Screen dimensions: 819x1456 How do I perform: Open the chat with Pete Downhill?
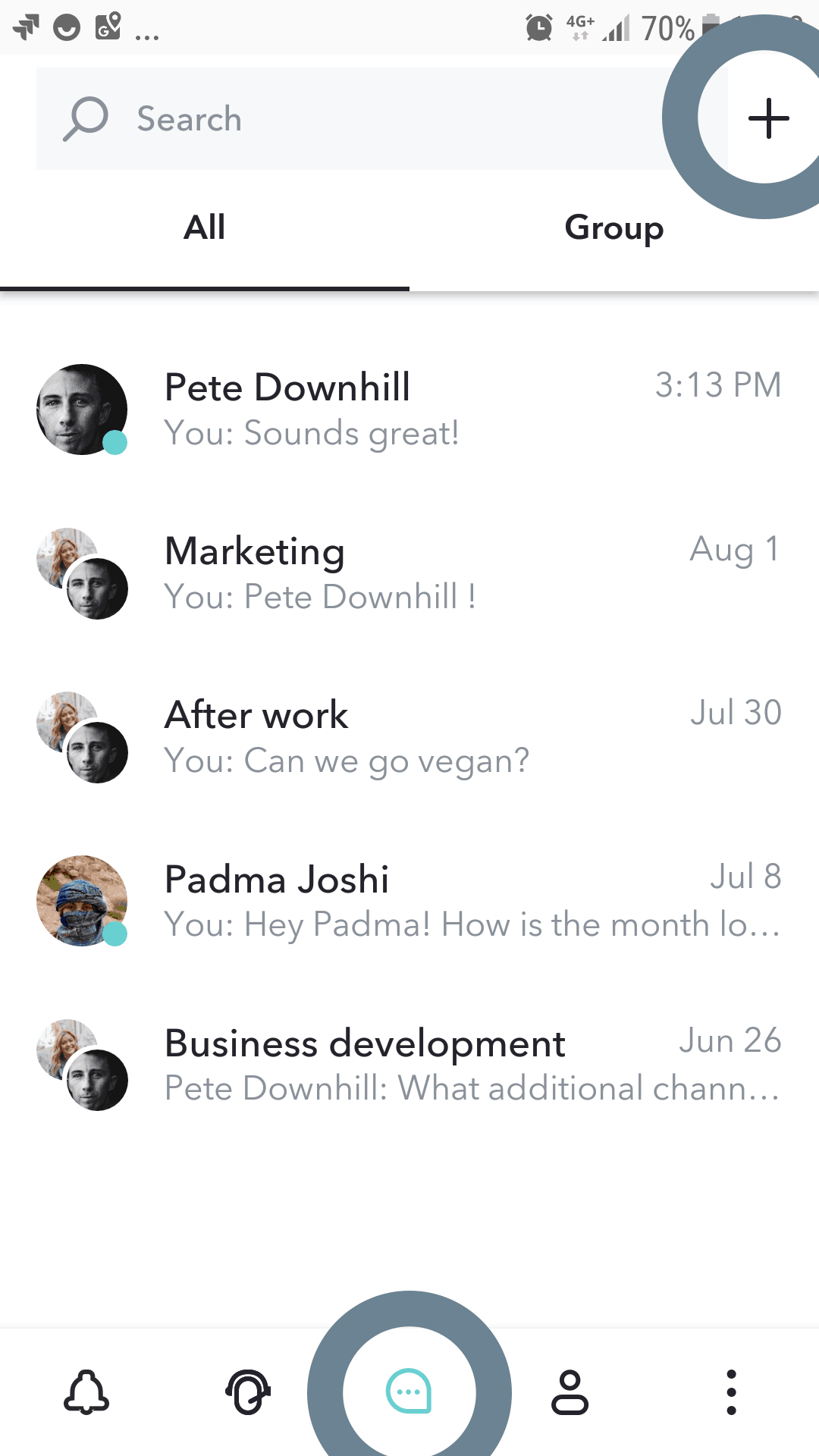tap(409, 410)
